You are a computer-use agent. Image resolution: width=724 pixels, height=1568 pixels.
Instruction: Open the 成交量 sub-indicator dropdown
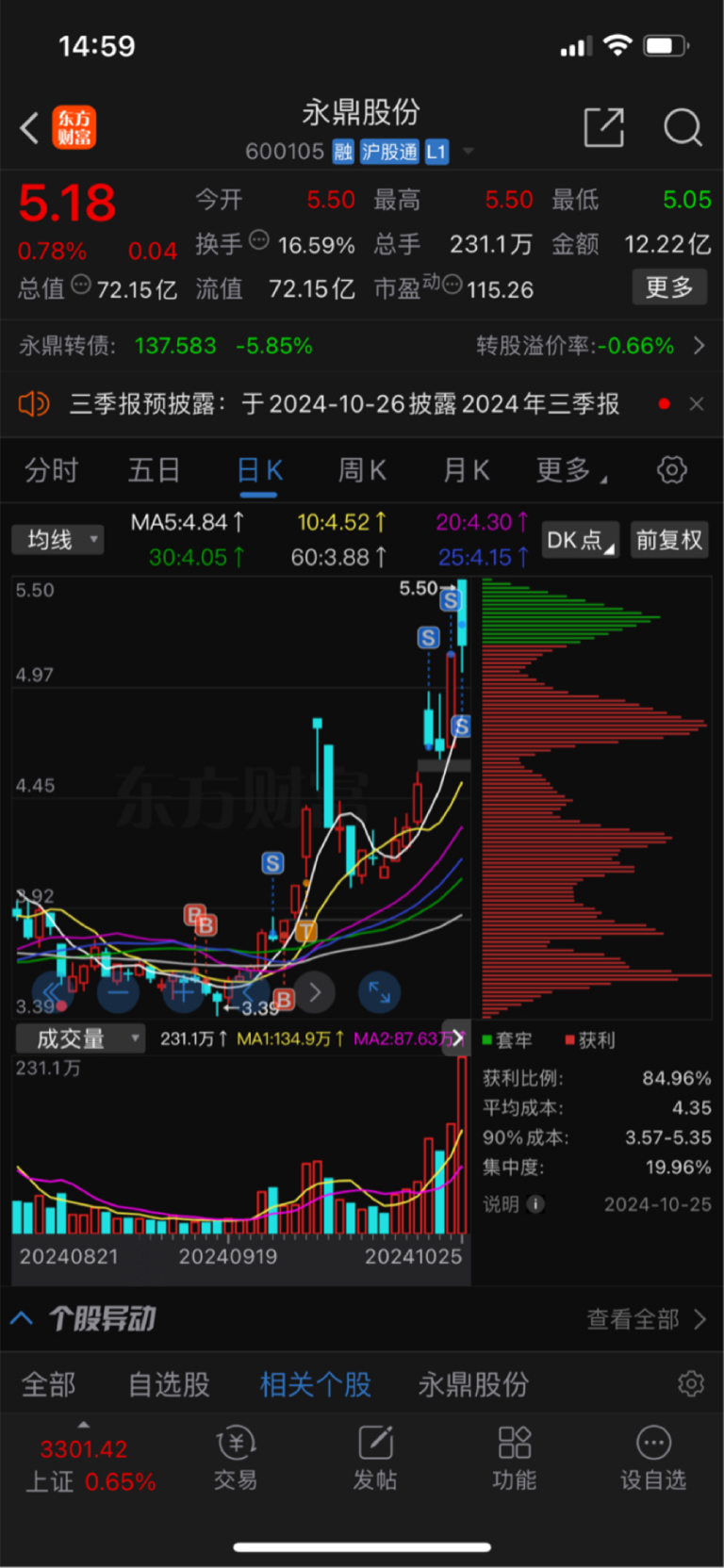point(80,1038)
